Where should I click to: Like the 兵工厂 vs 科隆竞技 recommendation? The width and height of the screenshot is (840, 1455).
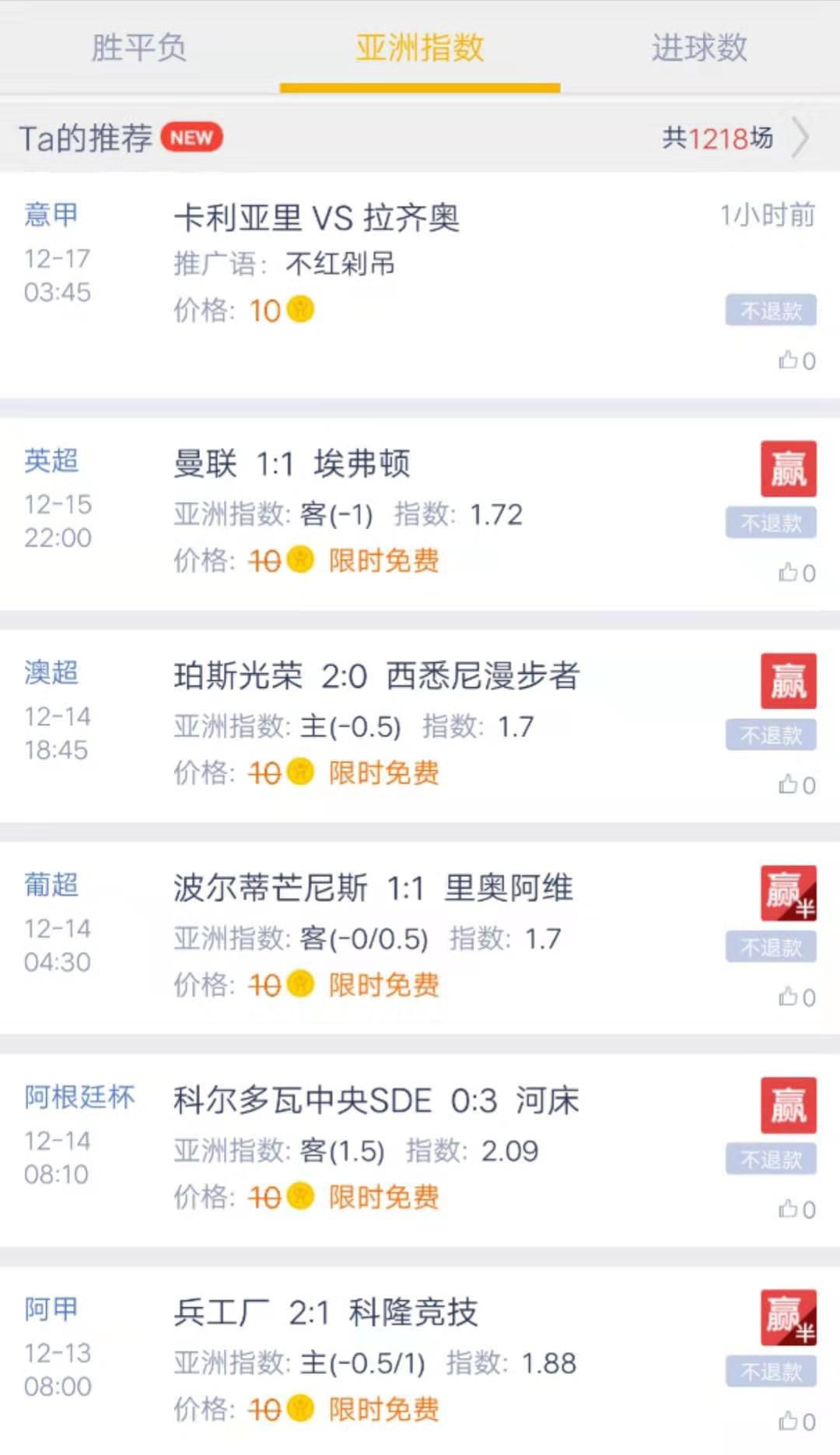pyautogui.click(x=796, y=1422)
